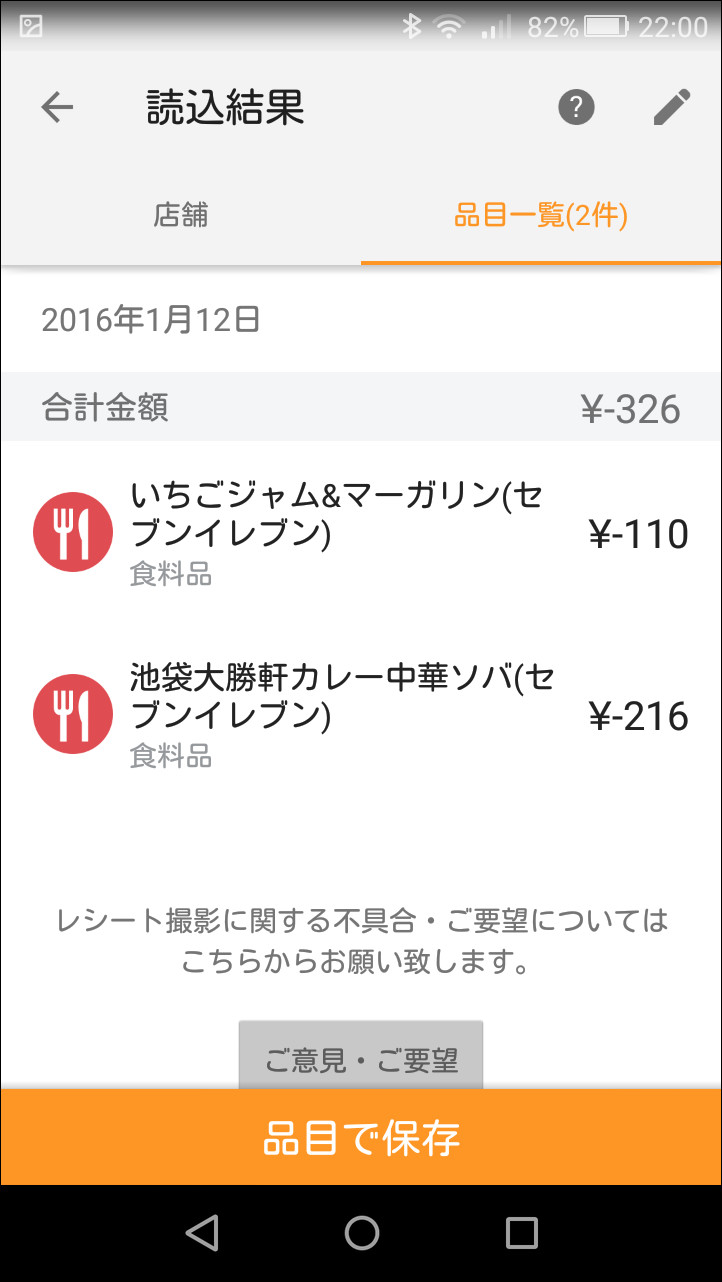Tap the food icon next to 池袋大勝軒カレー中華ソバ

tap(71, 713)
